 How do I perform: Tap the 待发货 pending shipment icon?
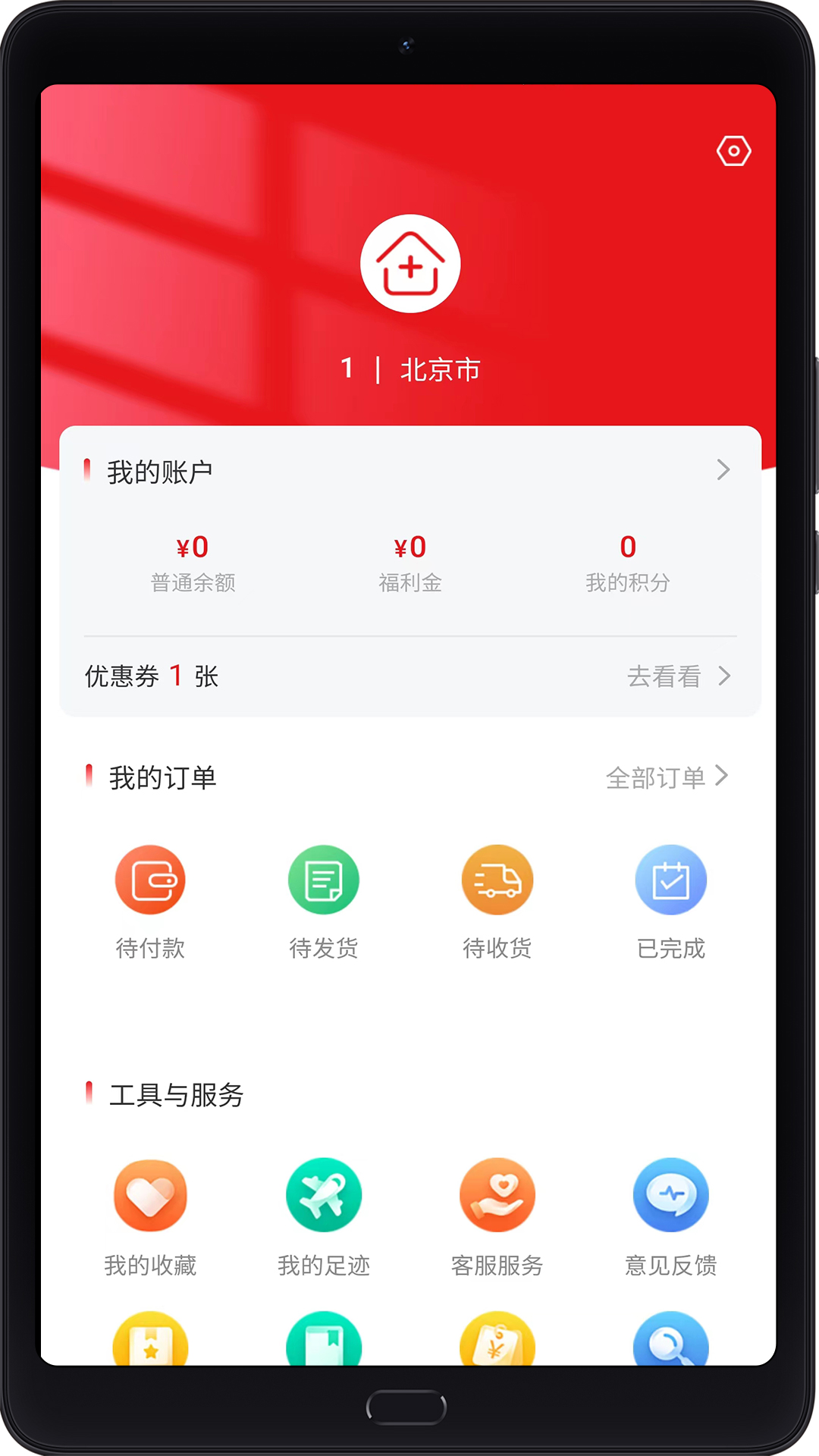pos(324,879)
